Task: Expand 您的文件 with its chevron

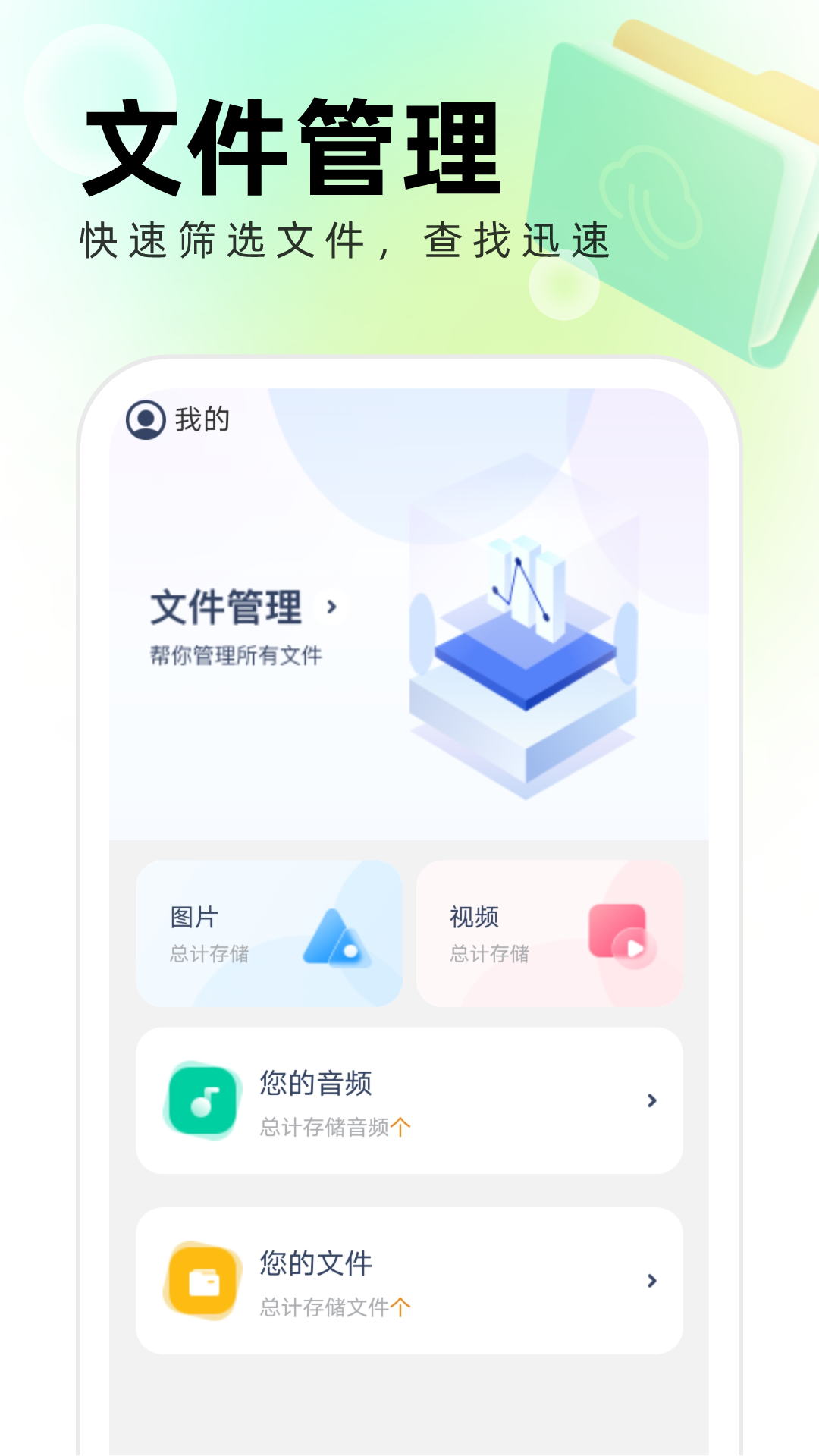Action: 652,1280
